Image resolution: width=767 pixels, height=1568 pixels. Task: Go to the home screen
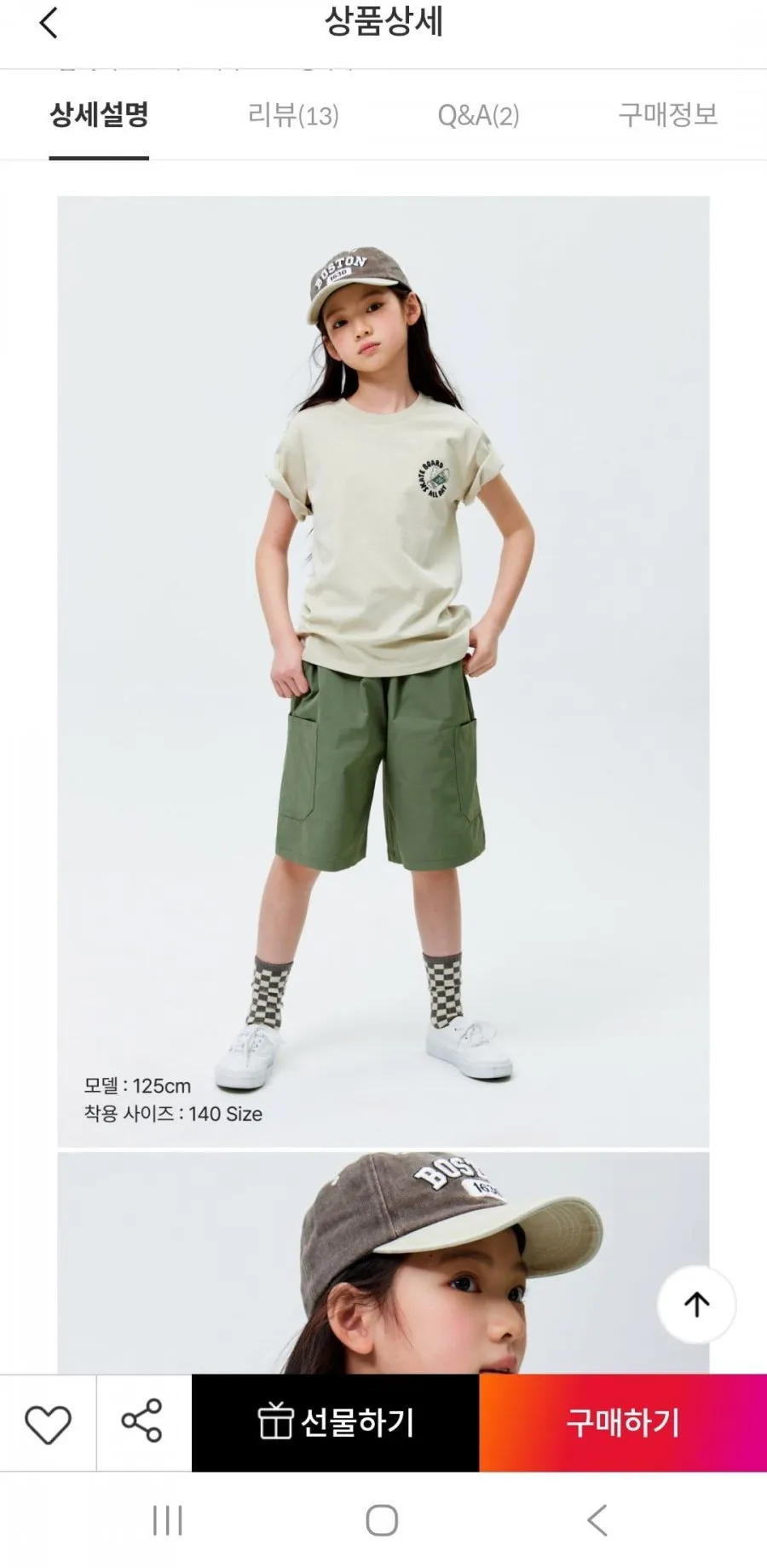tap(382, 1520)
